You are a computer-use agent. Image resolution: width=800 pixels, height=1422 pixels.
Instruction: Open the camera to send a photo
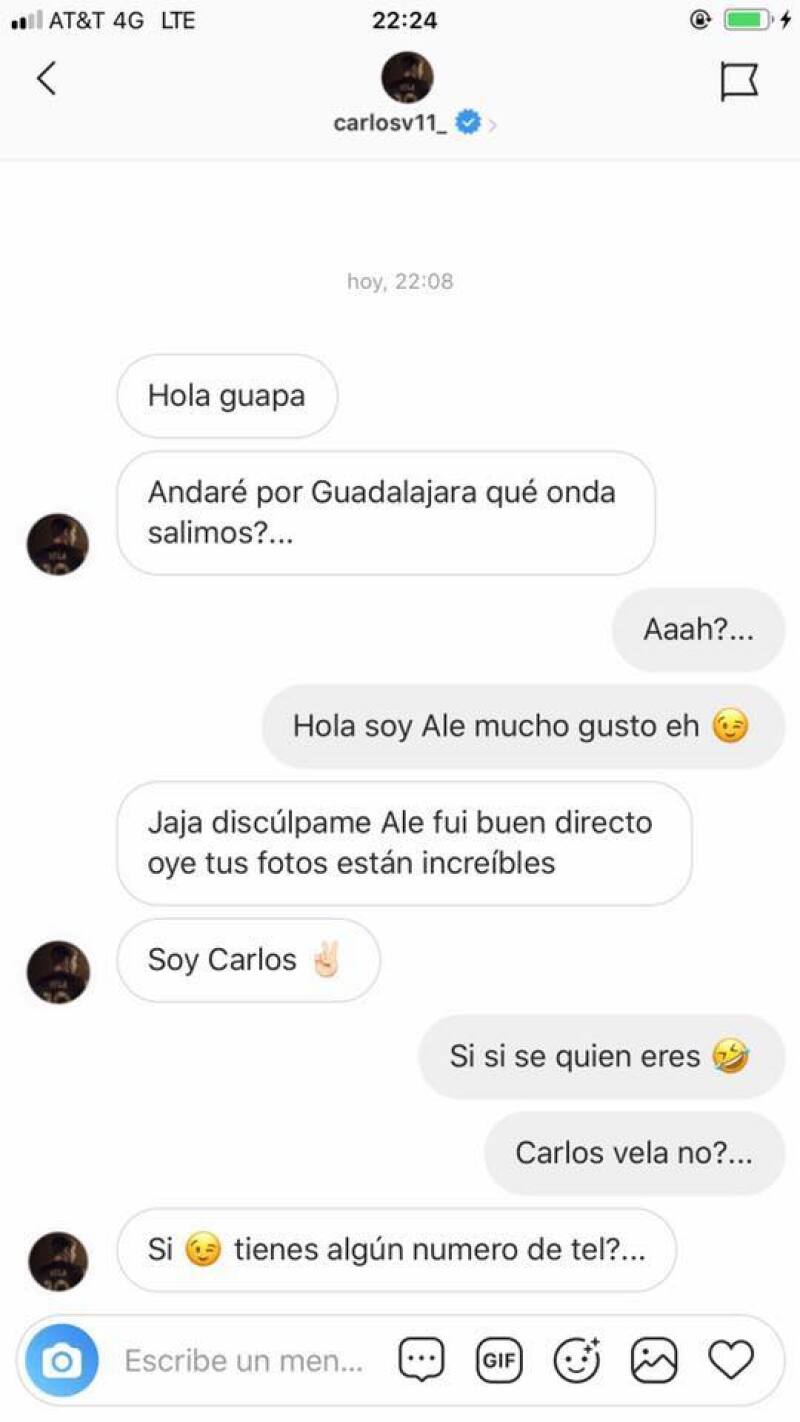pyautogui.click(x=62, y=1360)
